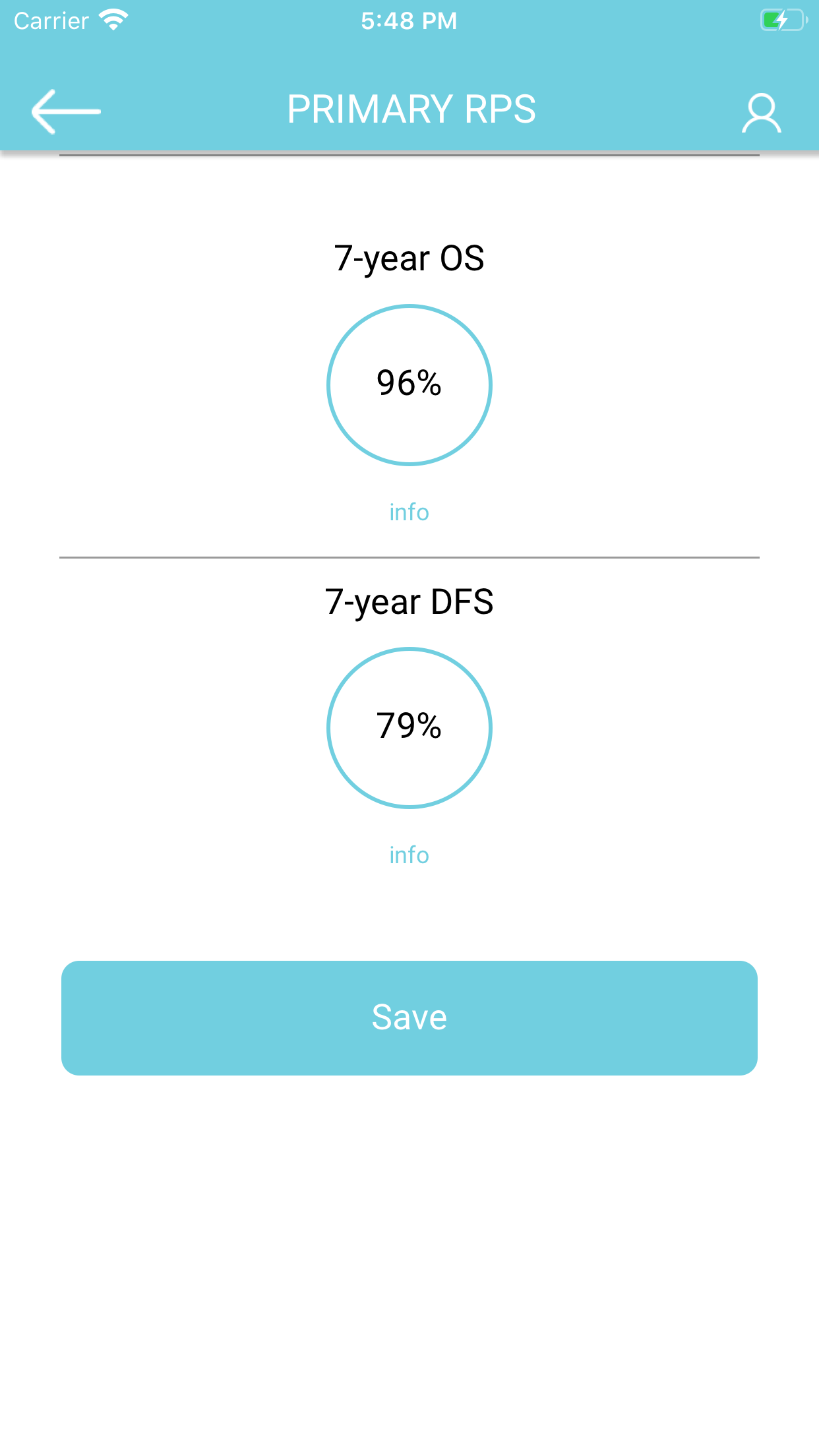This screenshot has width=819, height=1456.
Task: Select the 7-year DFS section heading
Action: click(409, 601)
